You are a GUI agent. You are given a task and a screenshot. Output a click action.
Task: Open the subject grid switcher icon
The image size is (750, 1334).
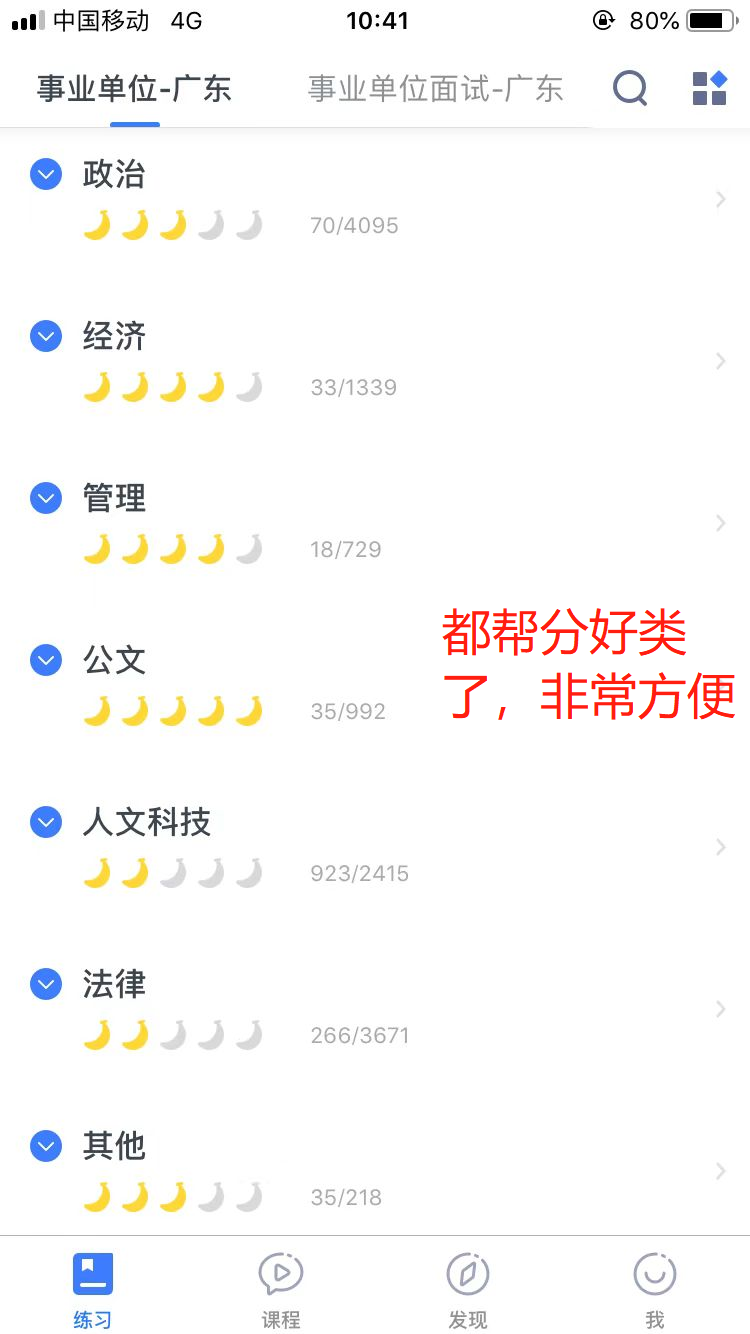(709, 88)
